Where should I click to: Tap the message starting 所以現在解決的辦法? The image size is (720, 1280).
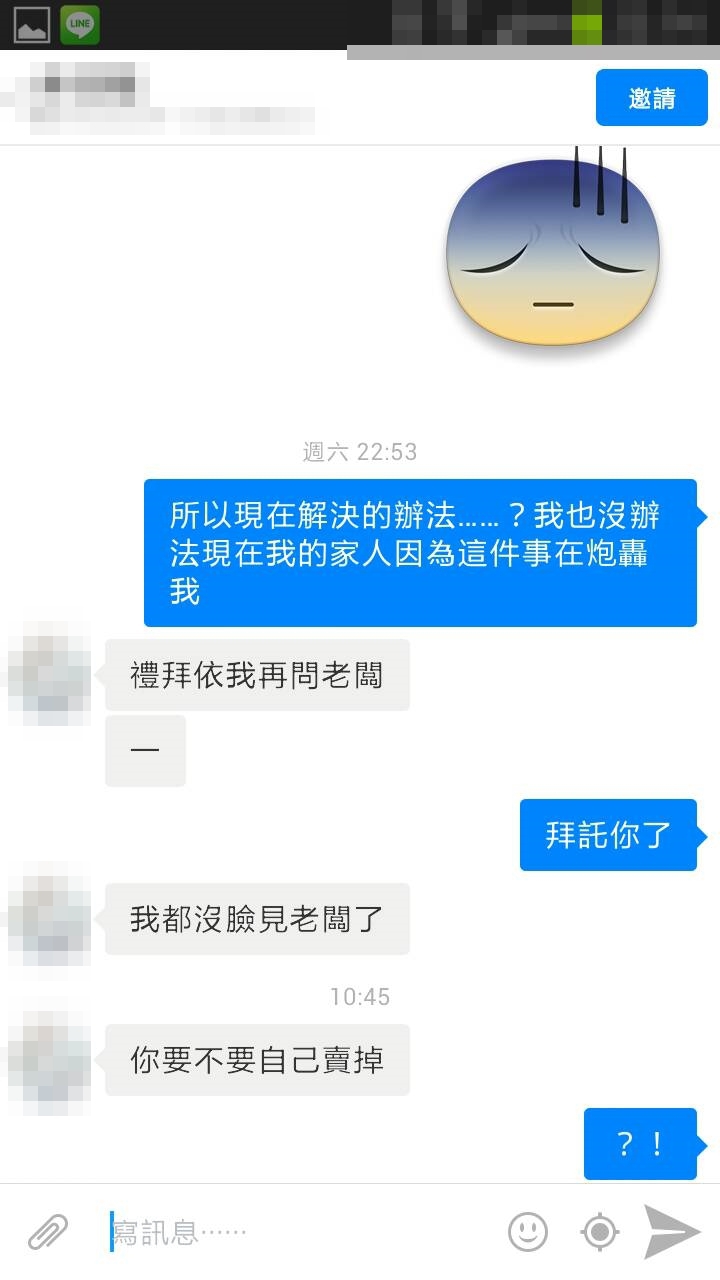point(419,552)
